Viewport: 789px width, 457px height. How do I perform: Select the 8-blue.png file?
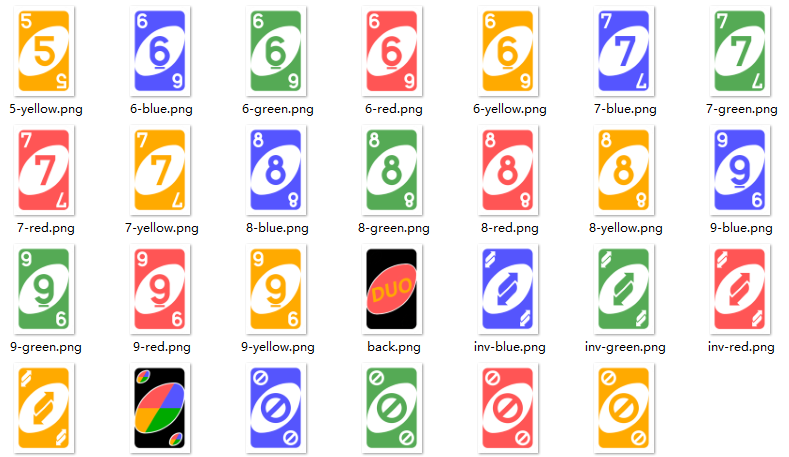277,170
